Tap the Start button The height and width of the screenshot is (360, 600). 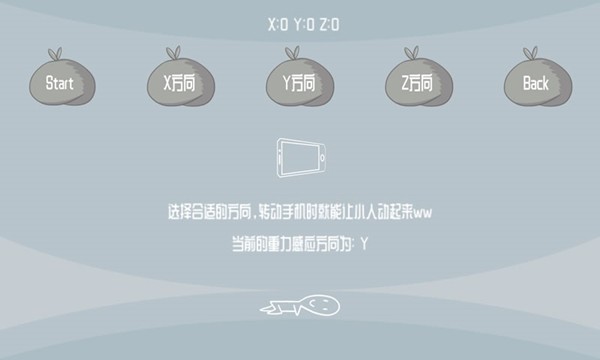coord(62,78)
